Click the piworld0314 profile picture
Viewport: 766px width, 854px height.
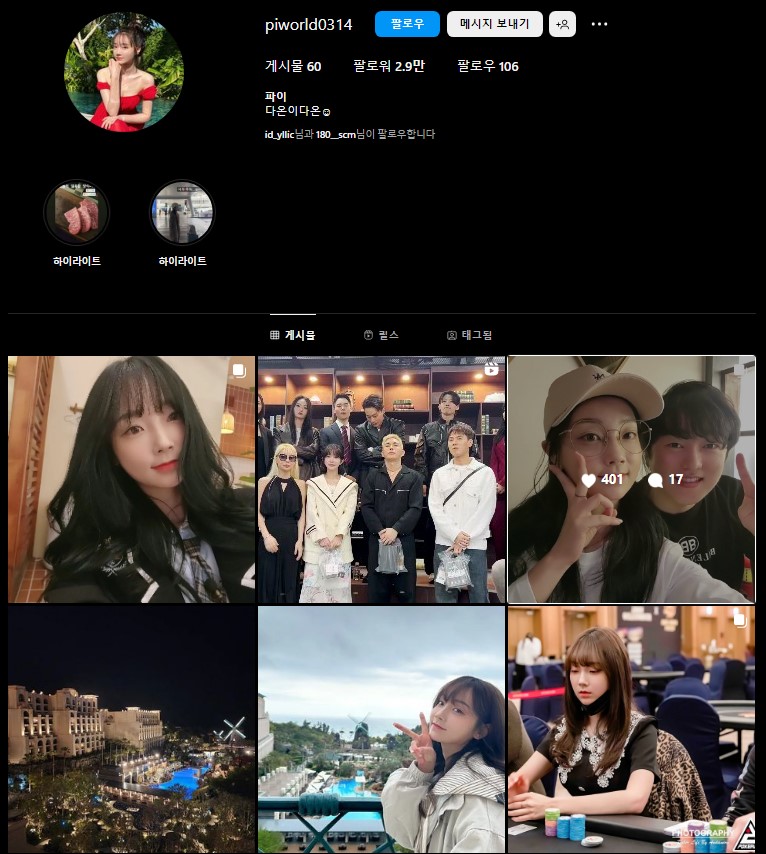(x=124, y=72)
